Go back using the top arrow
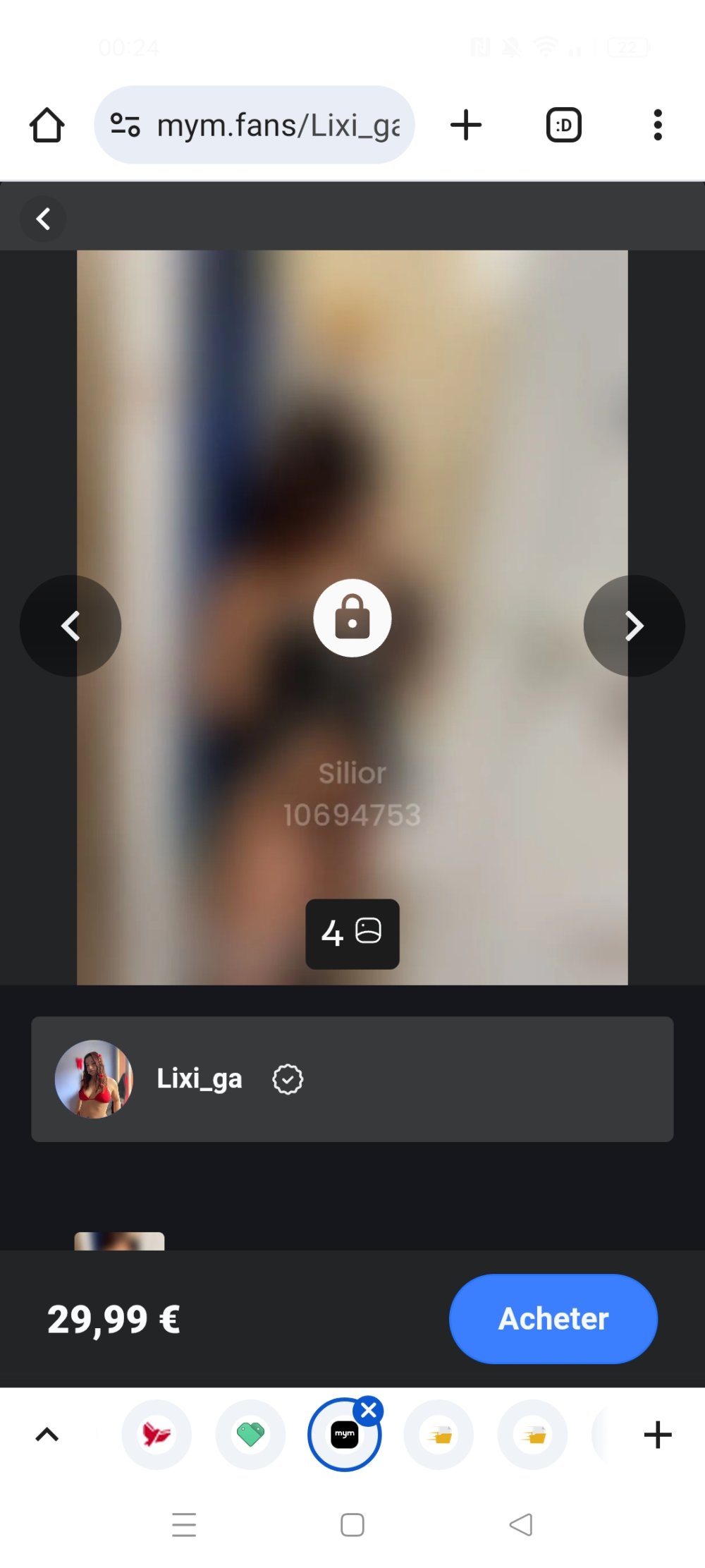The width and height of the screenshot is (705, 1568). point(43,219)
